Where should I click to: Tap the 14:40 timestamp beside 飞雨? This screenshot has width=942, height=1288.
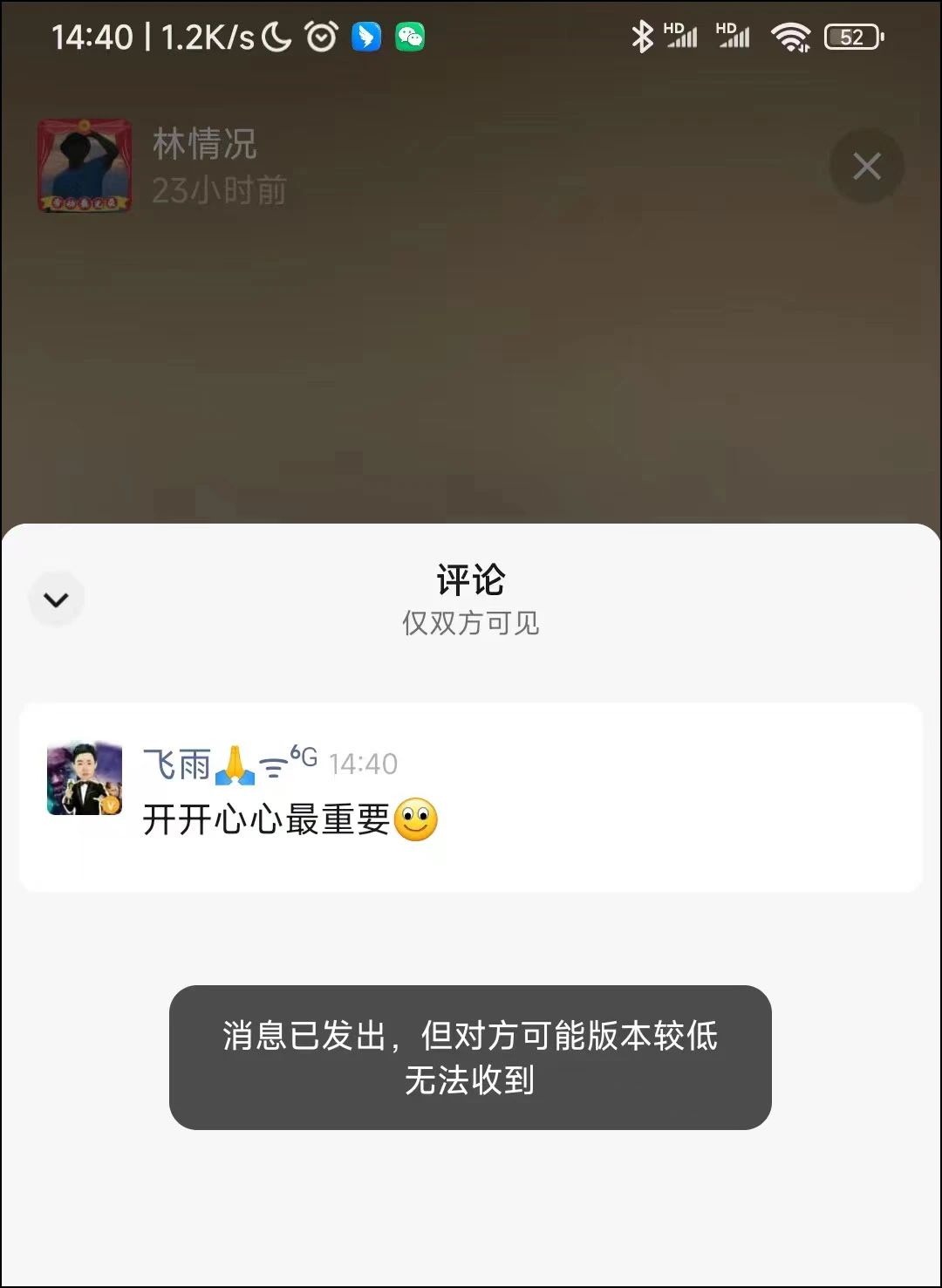click(363, 763)
